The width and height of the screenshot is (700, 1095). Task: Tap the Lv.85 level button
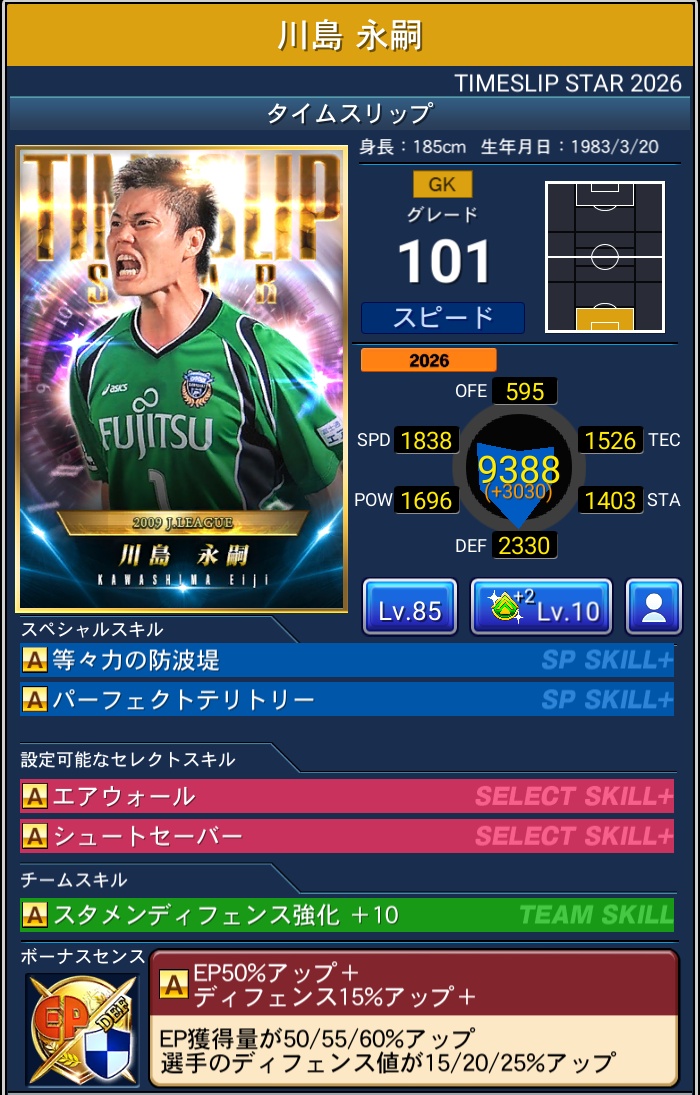(x=410, y=607)
